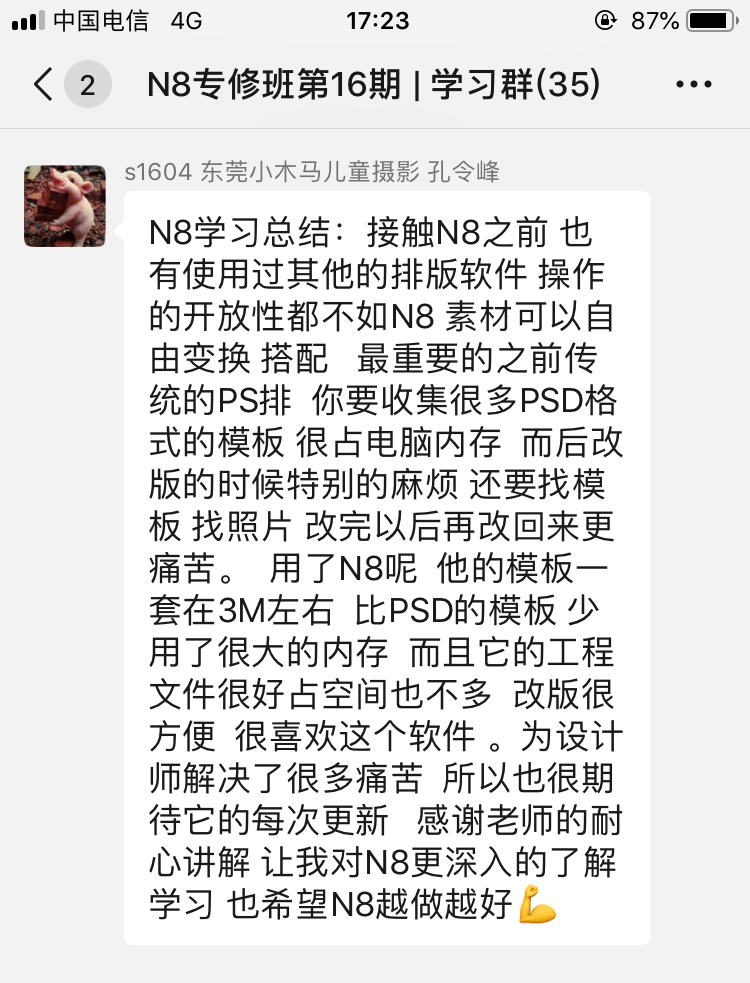The height and width of the screenshot is (983, 750).
Task: Open 孔令峰's profile picture
Action: 65,206
